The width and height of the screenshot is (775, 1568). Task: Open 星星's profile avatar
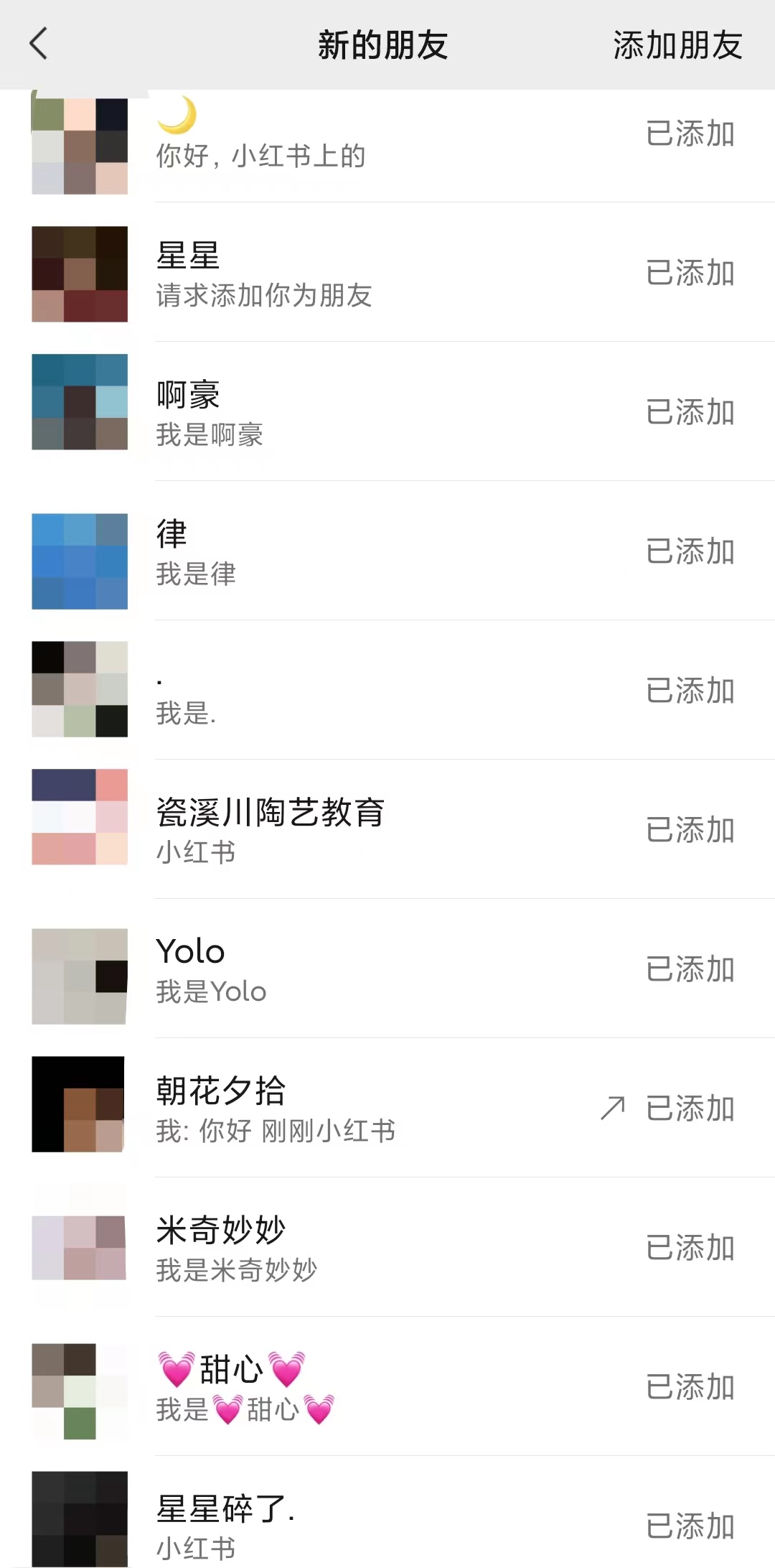click(79, 275)
